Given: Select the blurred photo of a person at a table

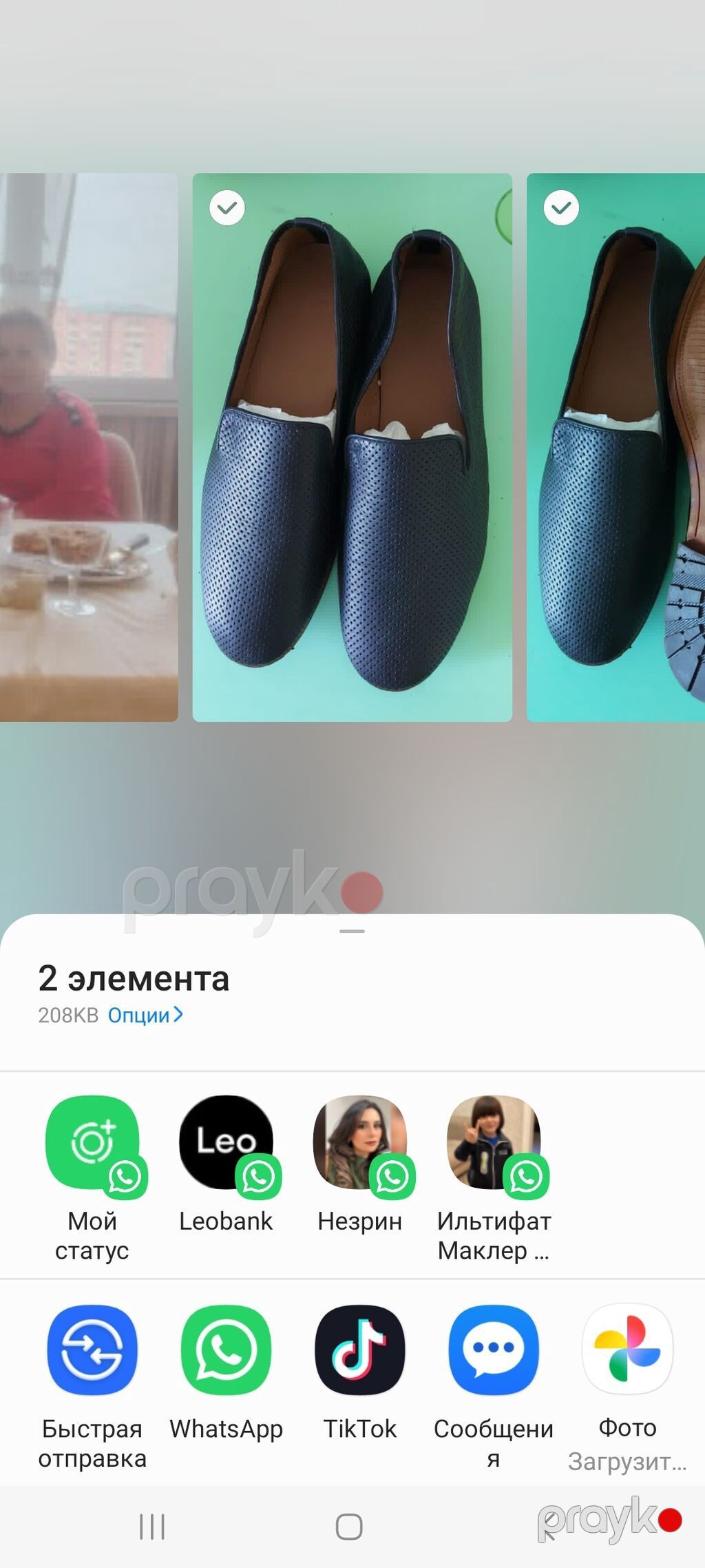Looking at the screenshot, I should pos(89,447).
